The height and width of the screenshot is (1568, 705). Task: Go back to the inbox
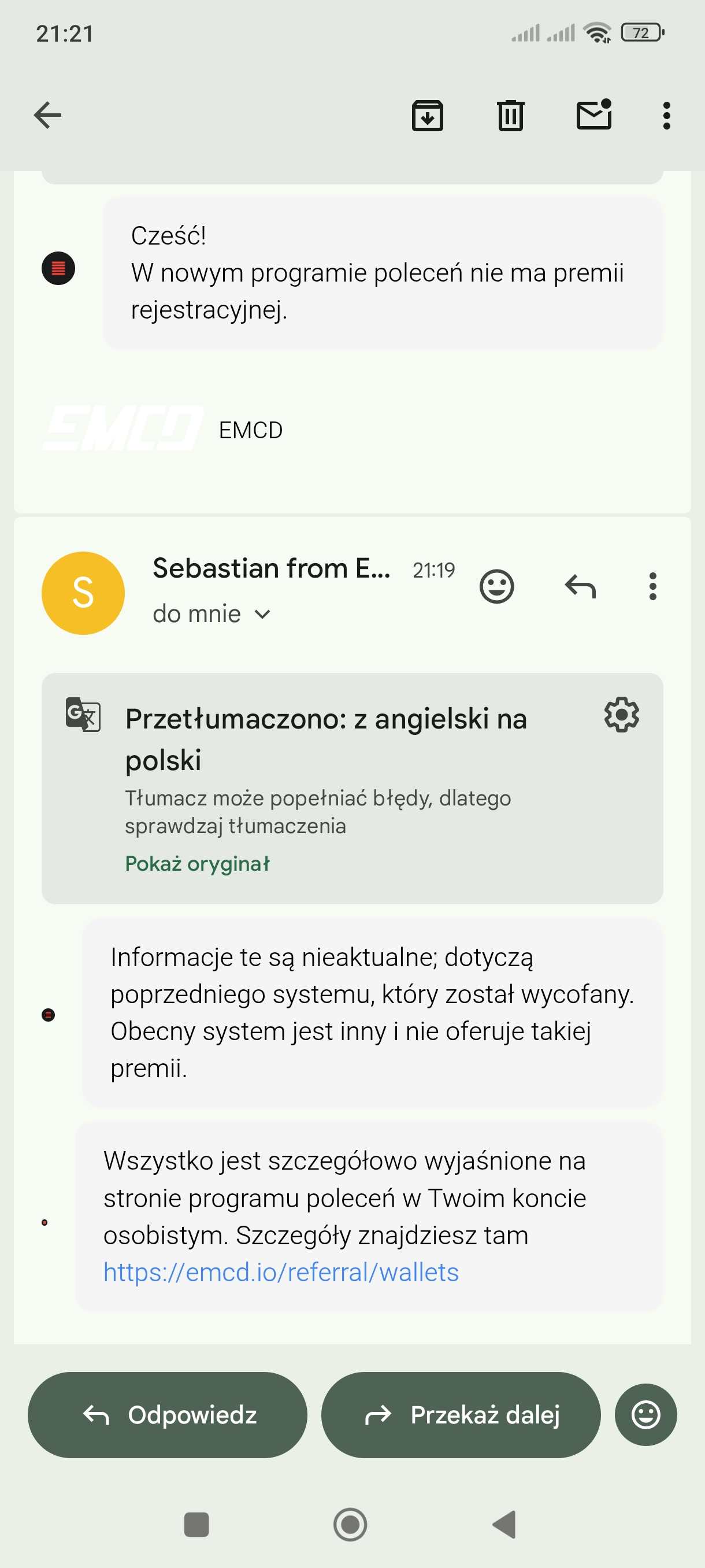[47, 115]
